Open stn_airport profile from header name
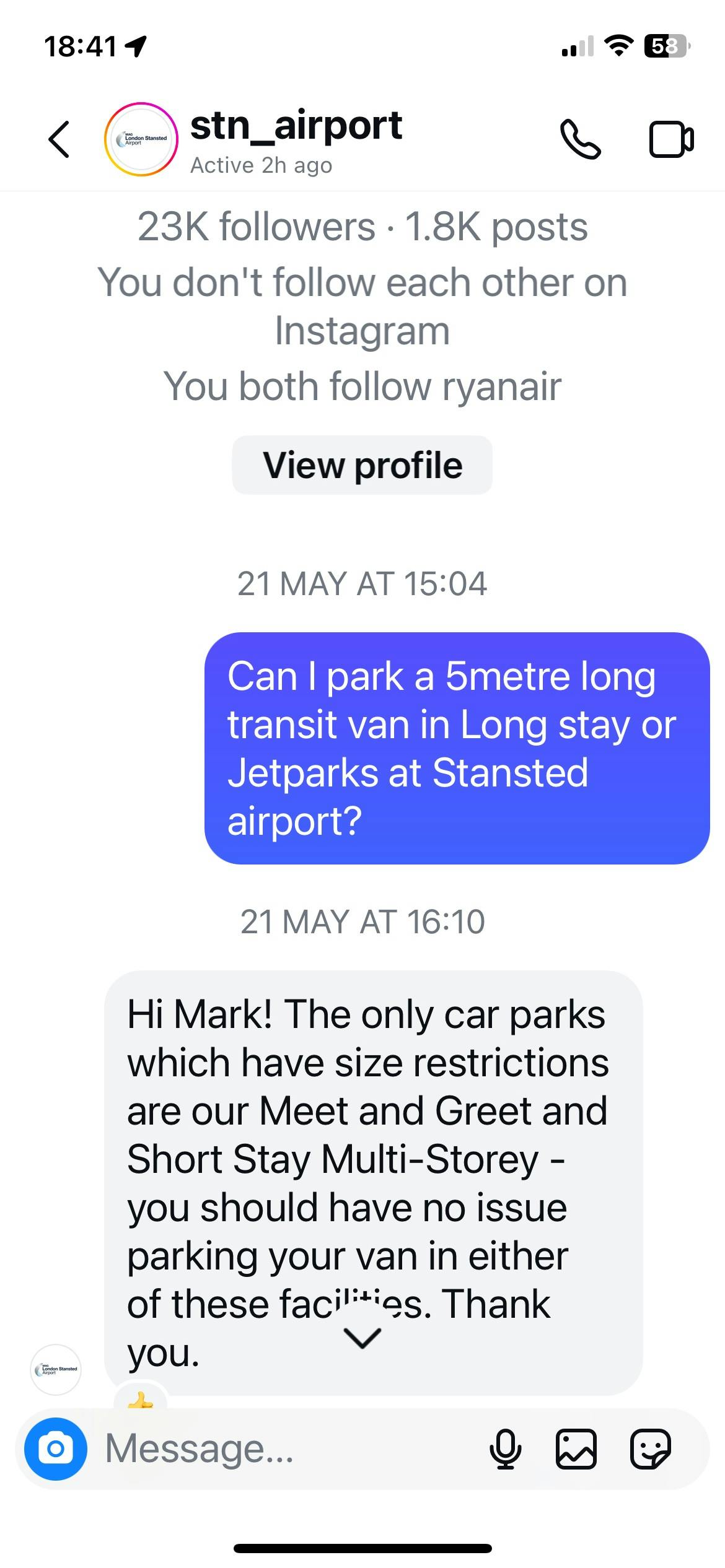 [296, 126]
